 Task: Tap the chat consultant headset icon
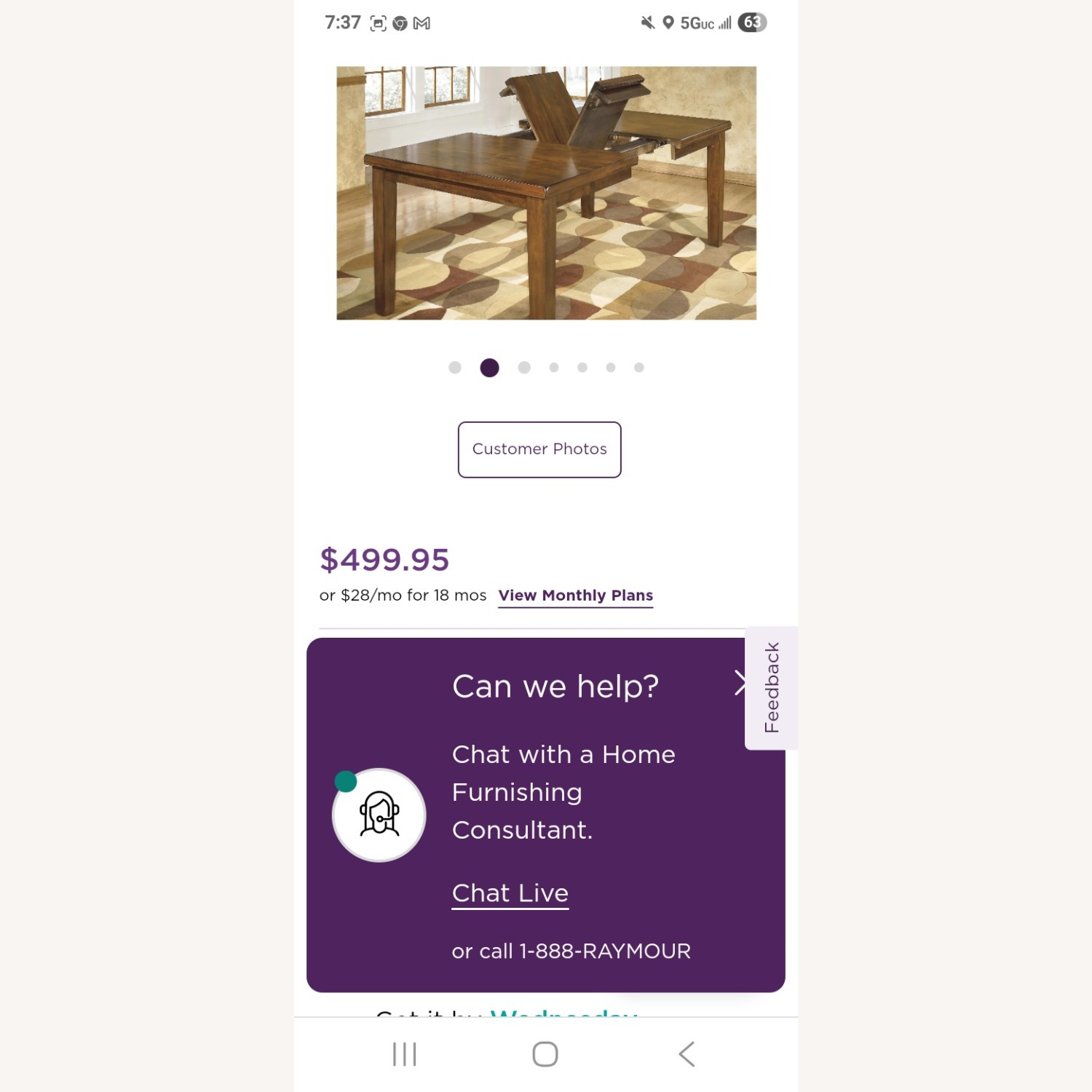pos(379,815)
